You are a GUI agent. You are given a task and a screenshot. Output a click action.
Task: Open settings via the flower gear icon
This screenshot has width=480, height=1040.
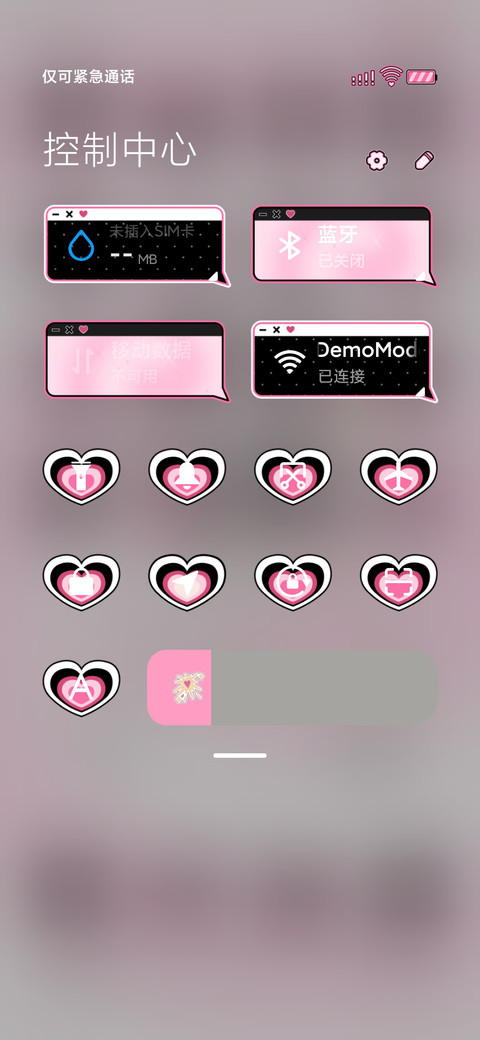(377, 161)
